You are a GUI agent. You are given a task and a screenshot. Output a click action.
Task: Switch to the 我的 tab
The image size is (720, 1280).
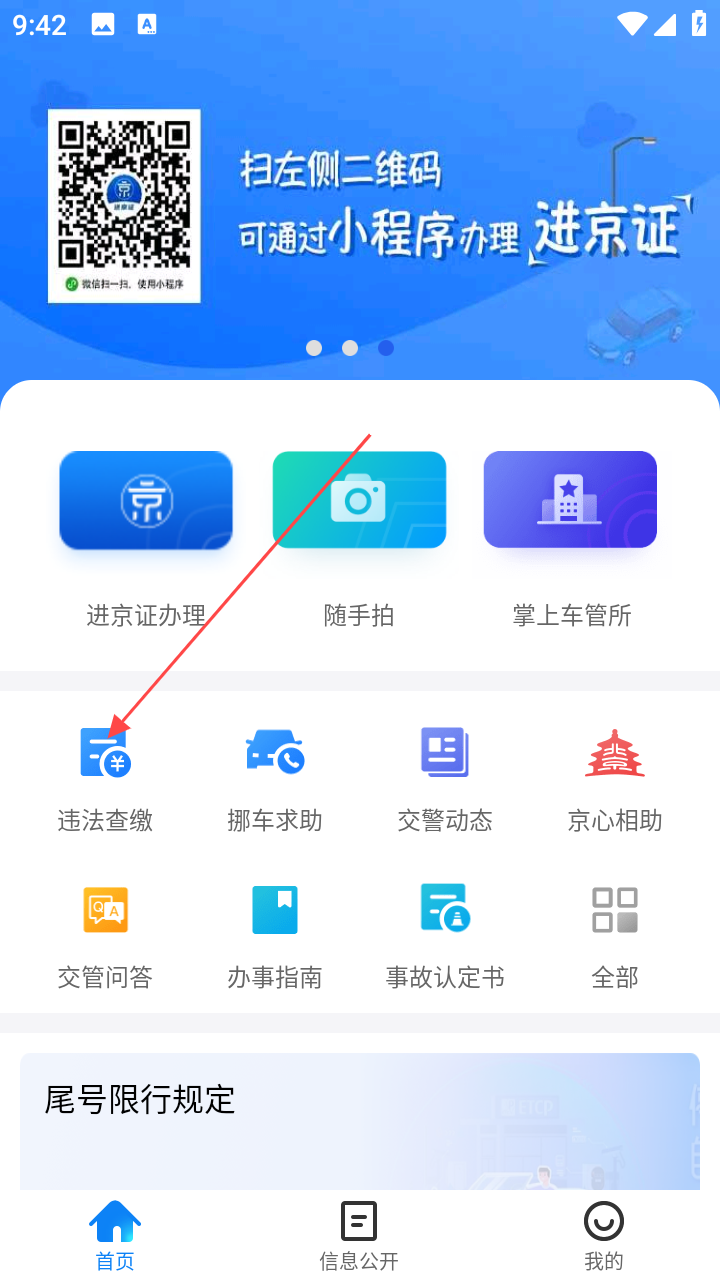603,1235
